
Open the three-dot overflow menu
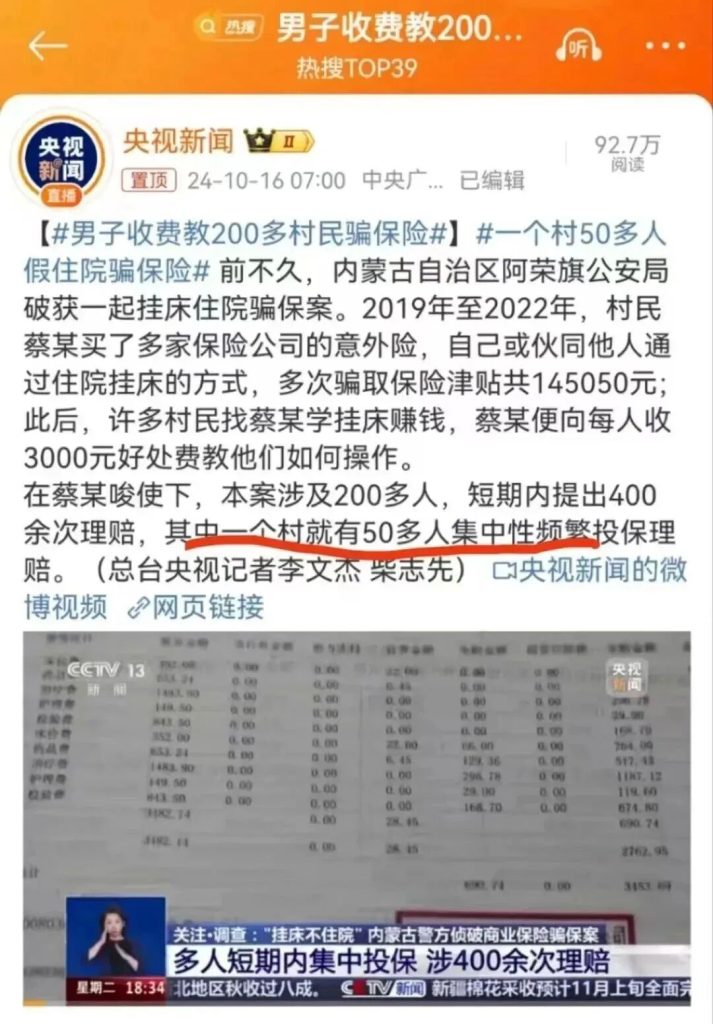tap(665, 46)
